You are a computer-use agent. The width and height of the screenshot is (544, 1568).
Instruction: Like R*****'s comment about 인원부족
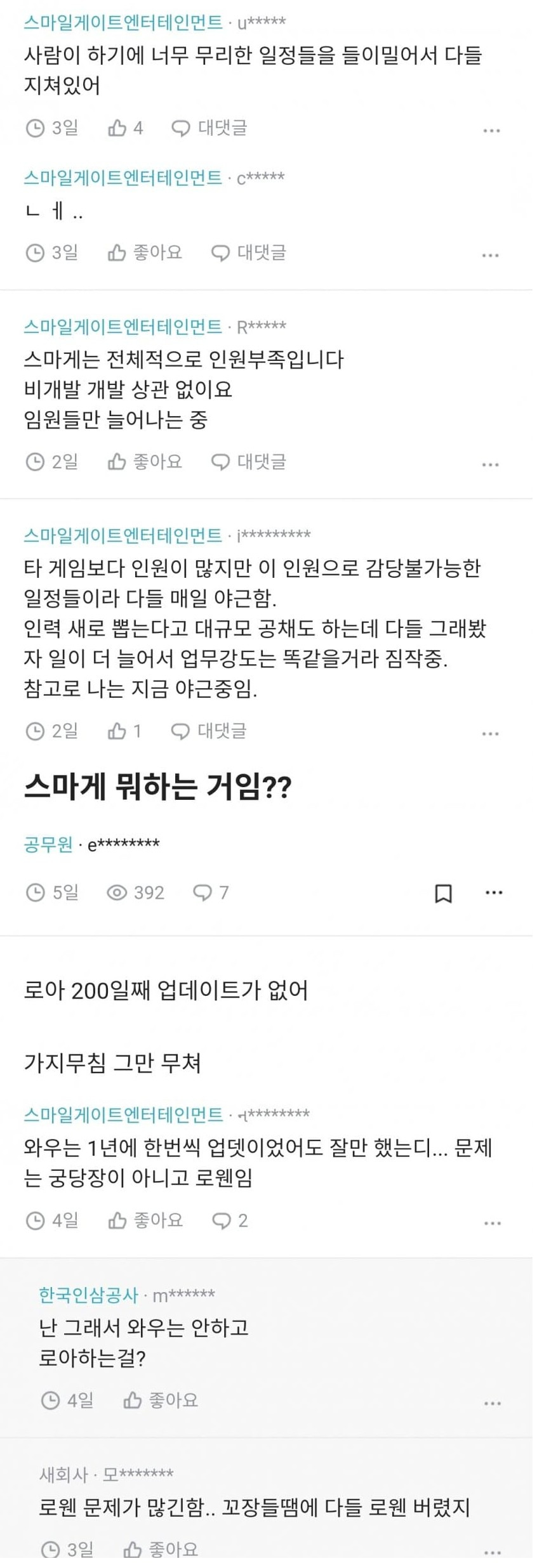click(x=145, y=462)
